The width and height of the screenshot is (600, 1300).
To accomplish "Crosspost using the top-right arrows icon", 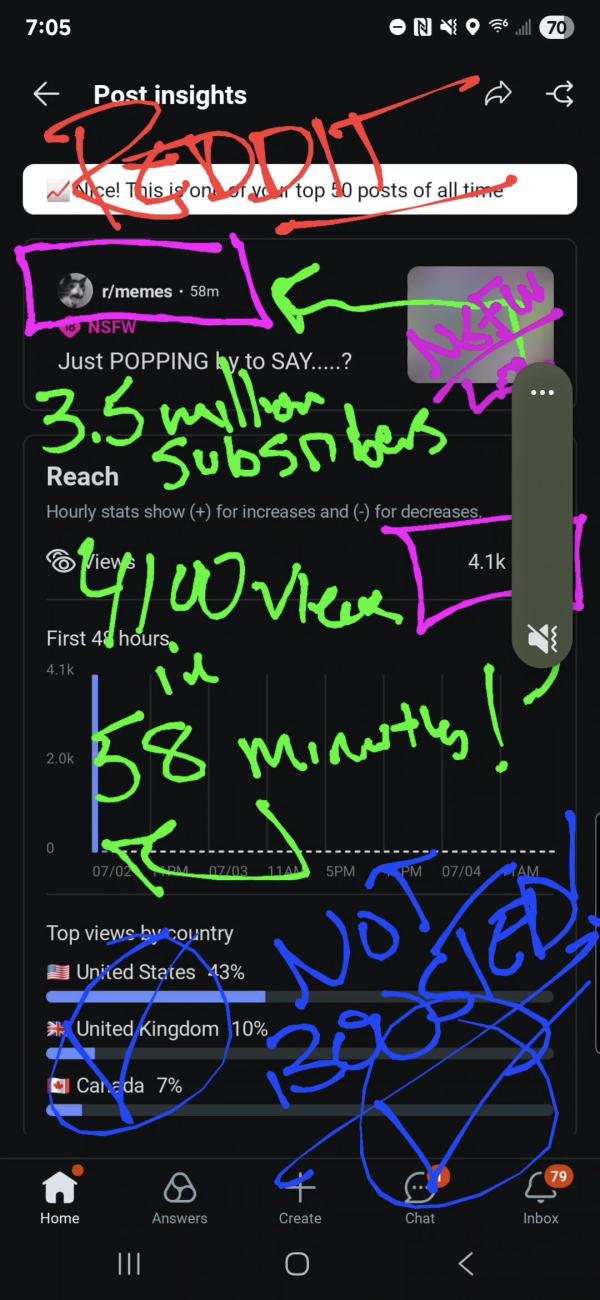I will [560, 95].
